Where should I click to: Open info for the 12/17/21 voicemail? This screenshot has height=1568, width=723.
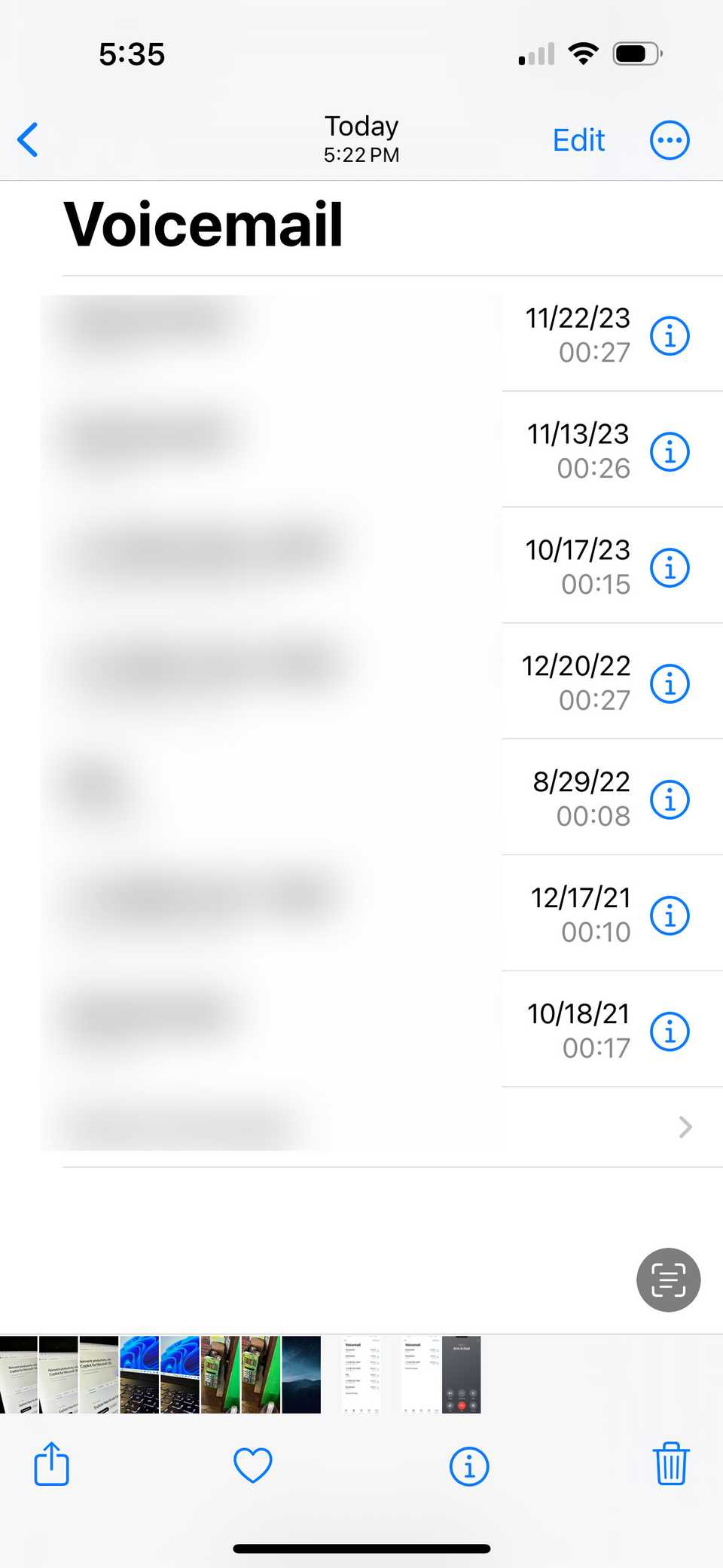click(670, 915)
